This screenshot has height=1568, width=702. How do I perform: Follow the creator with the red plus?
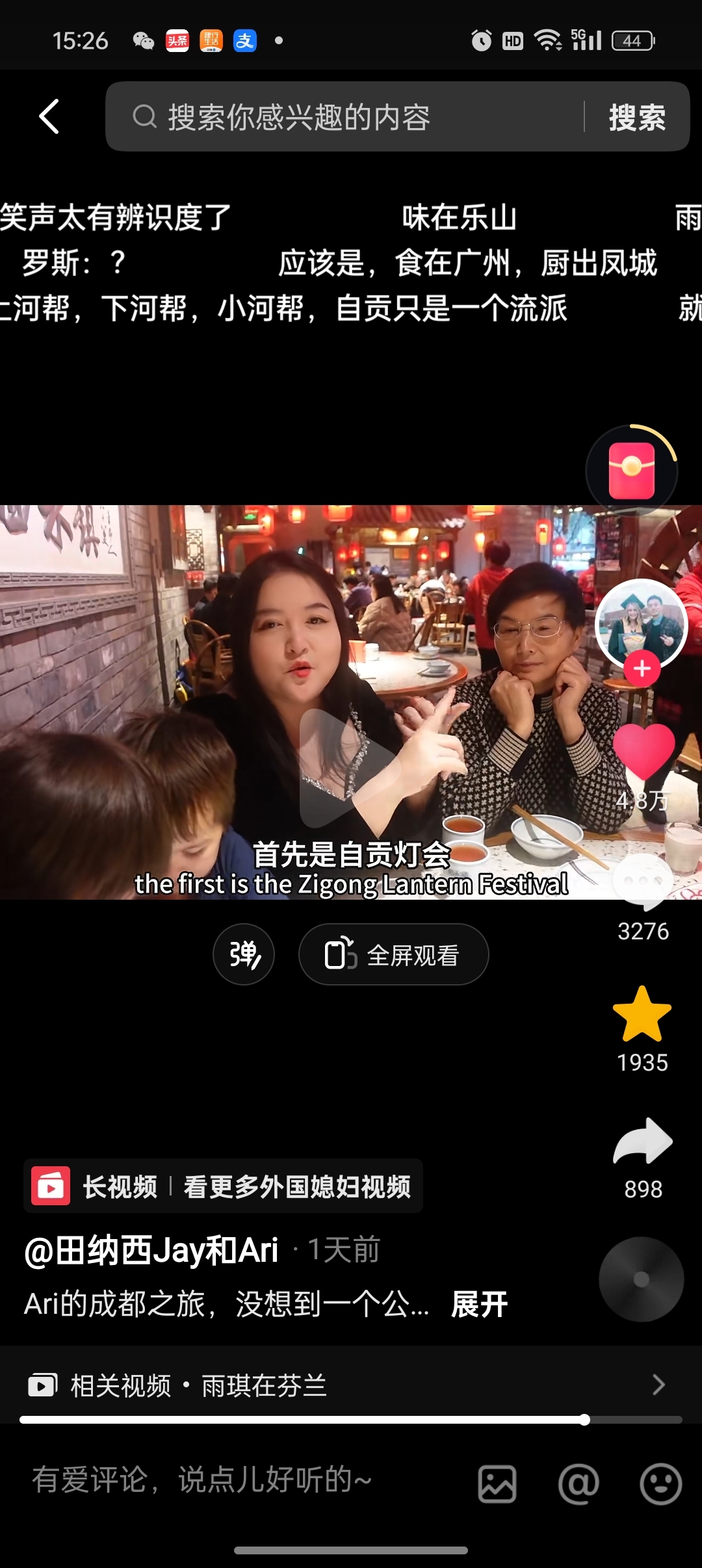point(642,668)
